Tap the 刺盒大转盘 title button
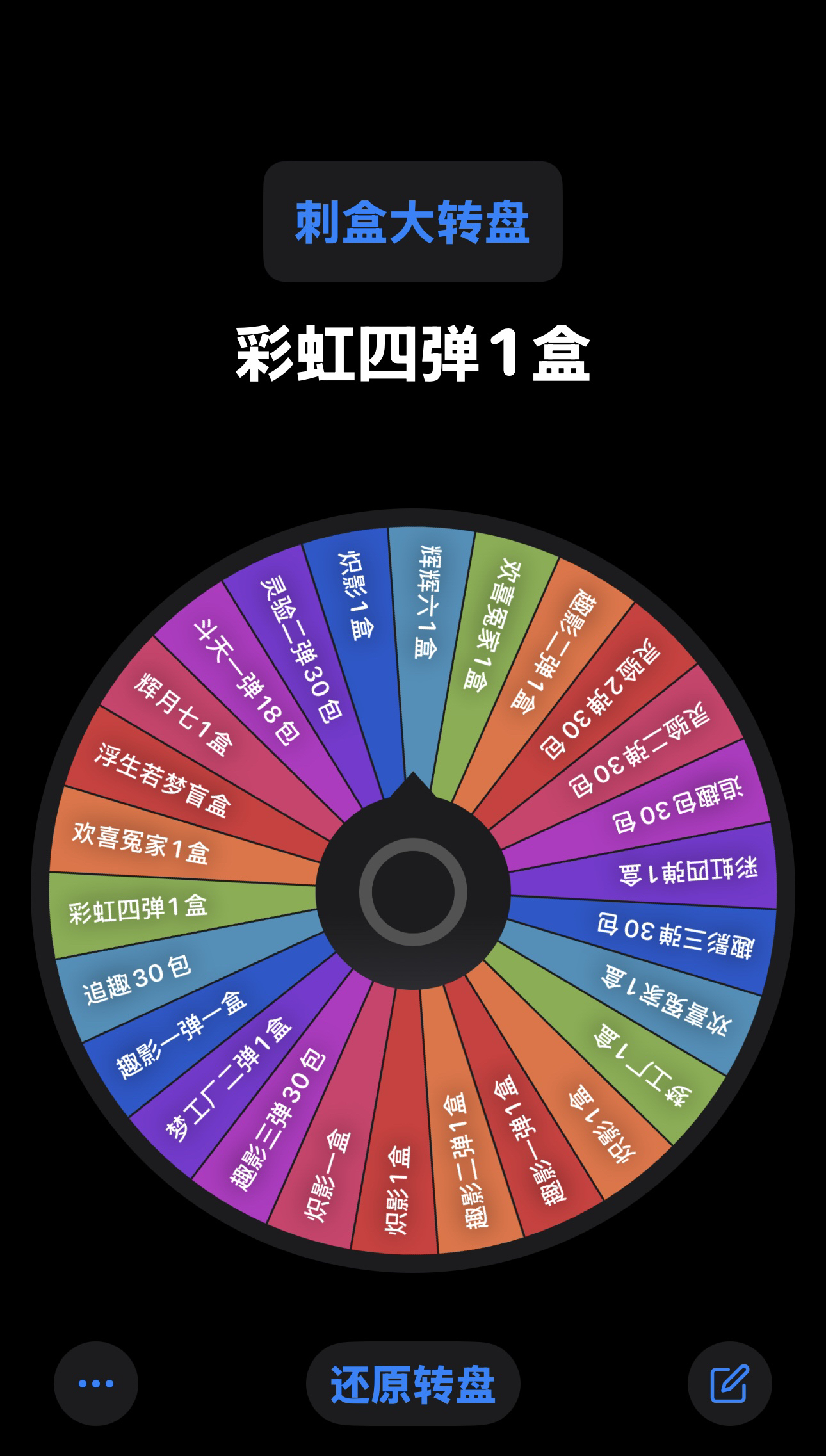The image size is (826, 1456). pyautogui.click(x=412, y=222)
